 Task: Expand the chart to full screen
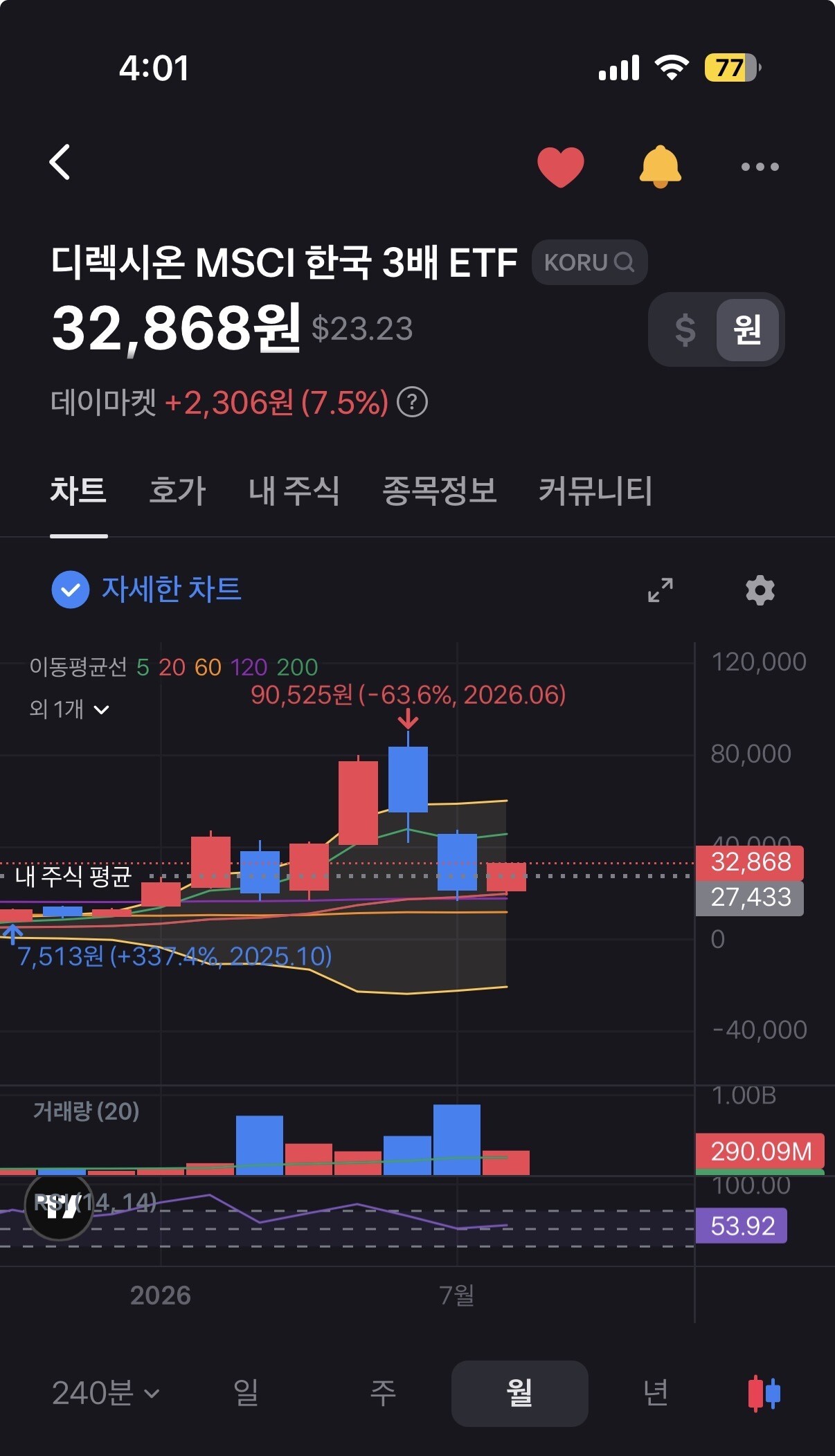[x=661, y=590]
